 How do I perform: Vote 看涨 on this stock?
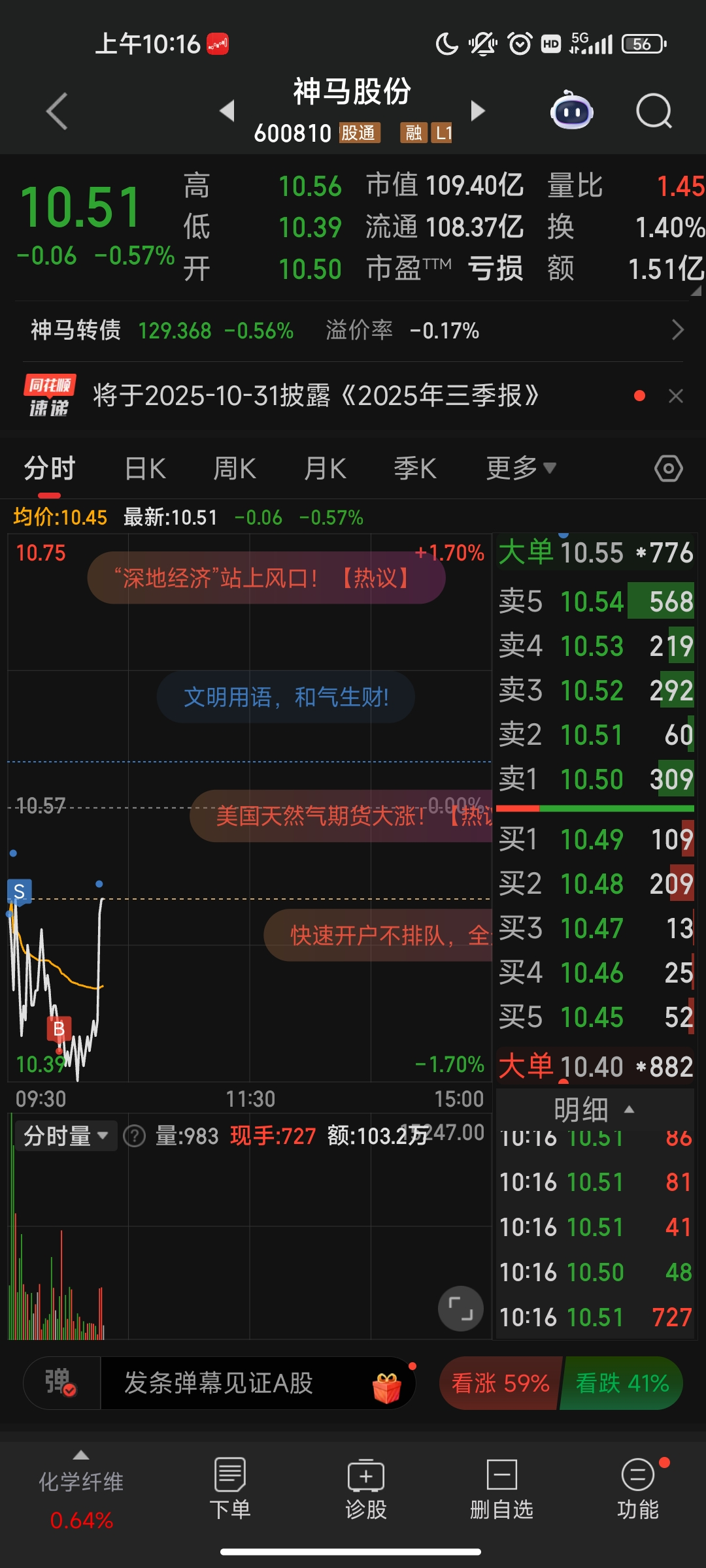[x=500, y=1383]
